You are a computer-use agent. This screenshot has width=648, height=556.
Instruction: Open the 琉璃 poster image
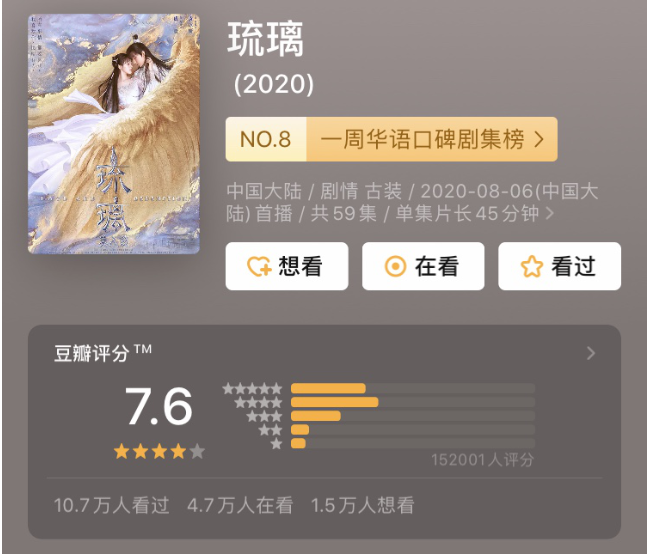(113, 133)
